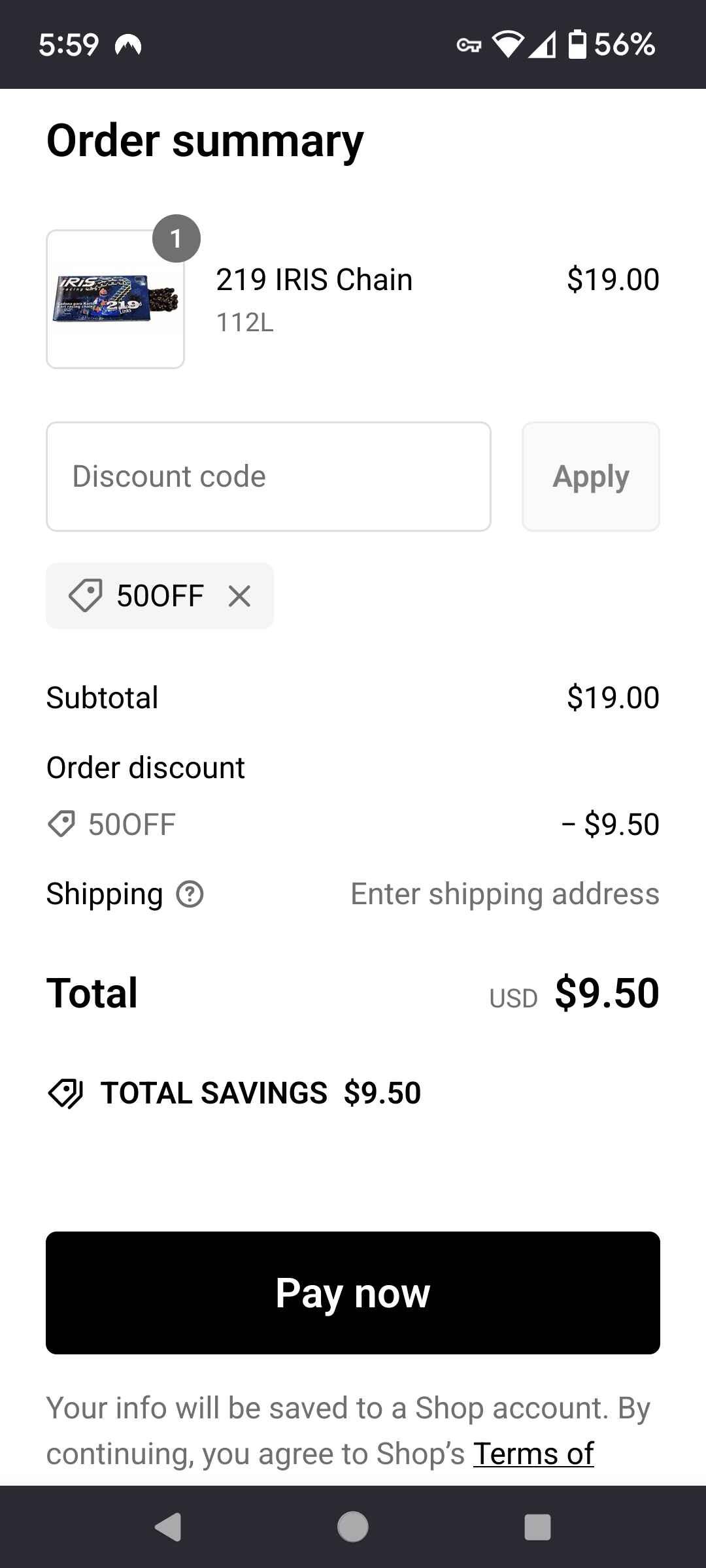Go to the home screen
Screen dimensions: 706x1568
353,1527
